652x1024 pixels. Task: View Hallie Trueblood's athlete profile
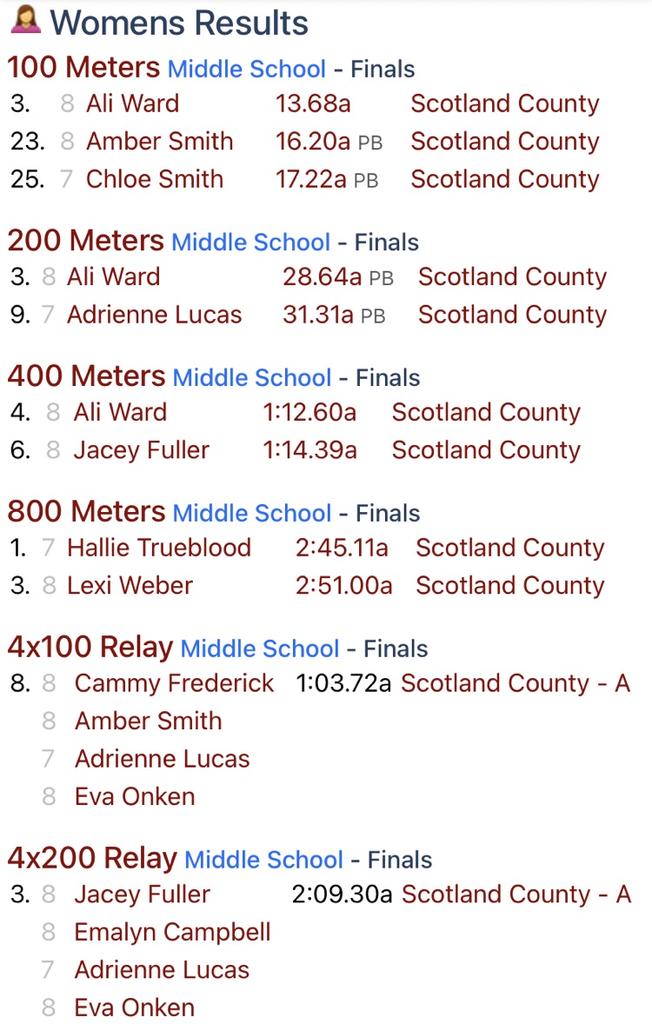158,548
